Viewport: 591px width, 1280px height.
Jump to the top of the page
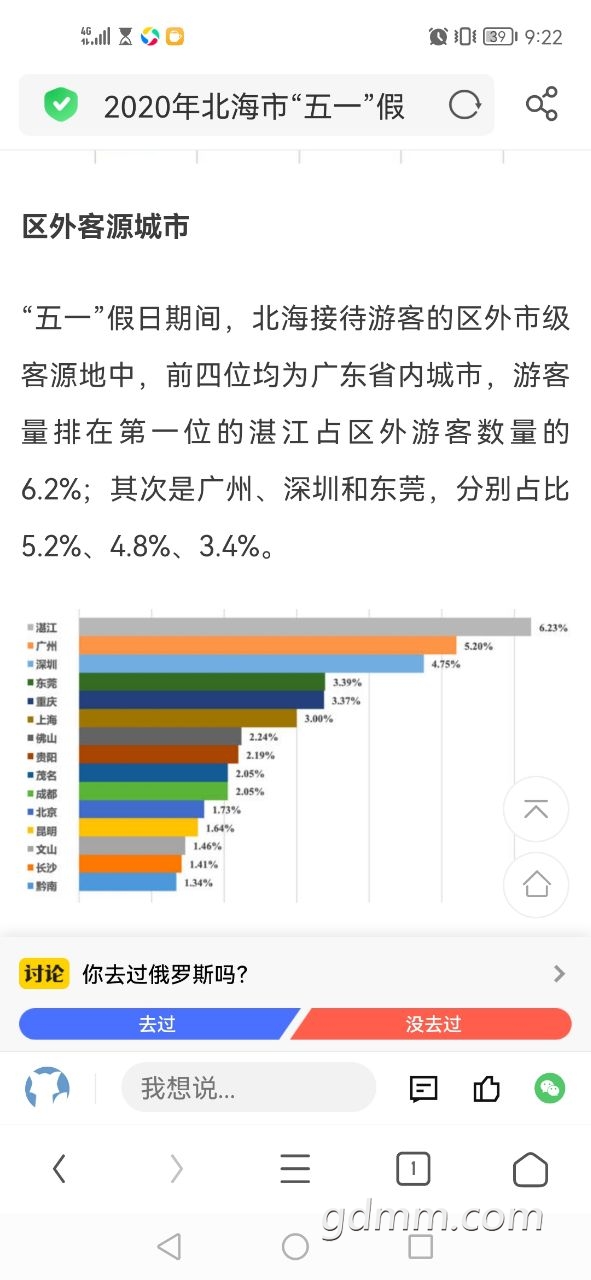[x=536, y=809]
